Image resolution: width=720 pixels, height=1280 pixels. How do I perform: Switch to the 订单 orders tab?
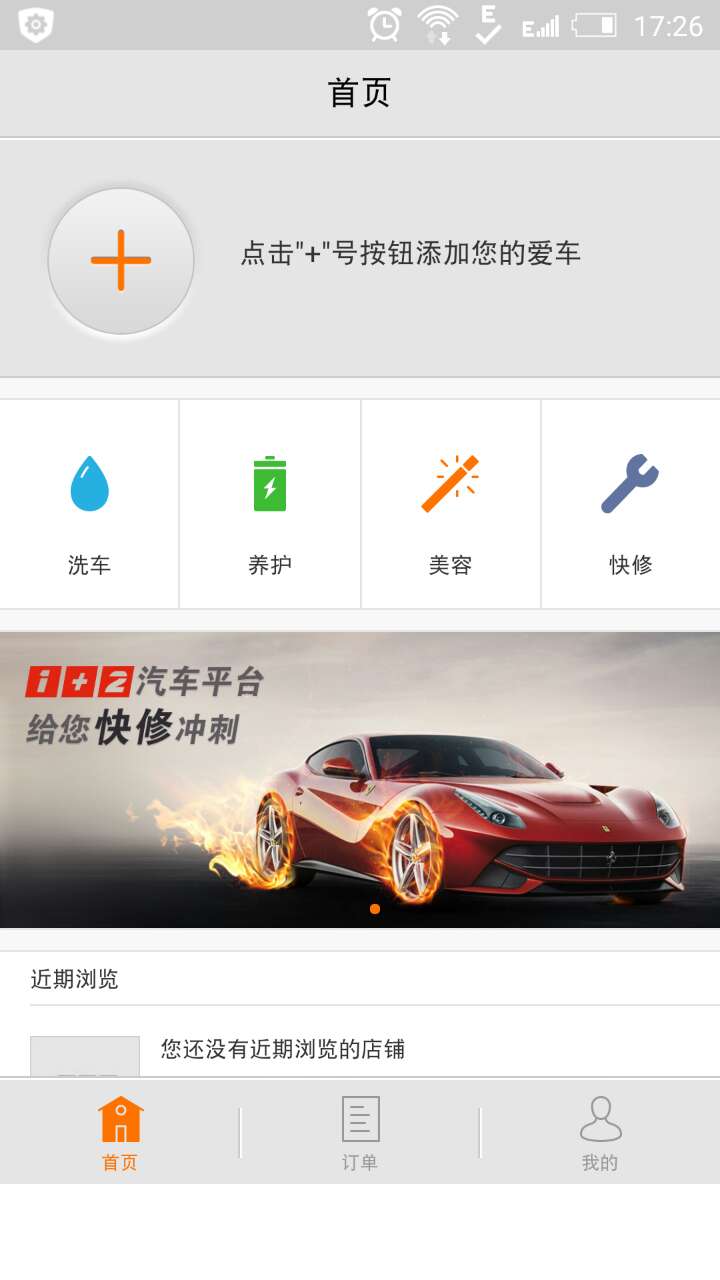click(x=360, y=1133)
